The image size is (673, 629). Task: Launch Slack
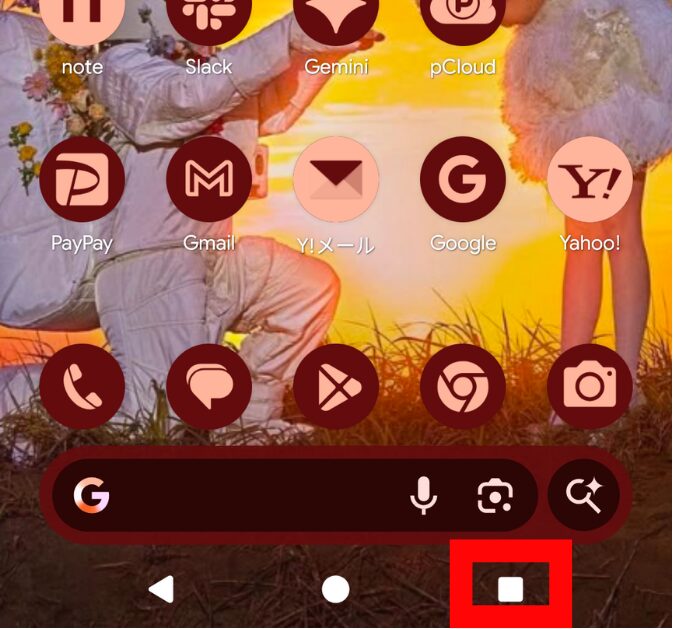[208, 20]
